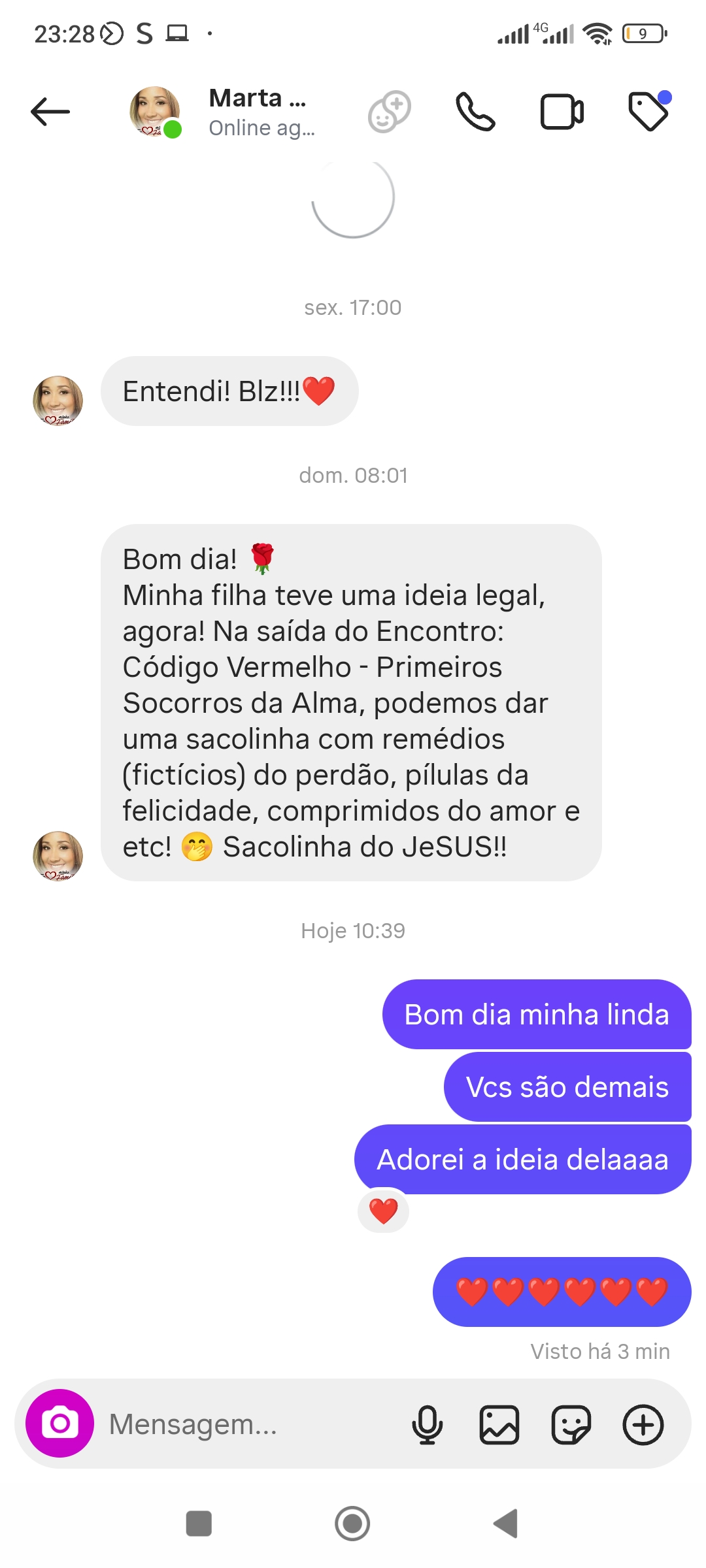
Task: Open more options with the plus icon
Action: coord(643,1424)
